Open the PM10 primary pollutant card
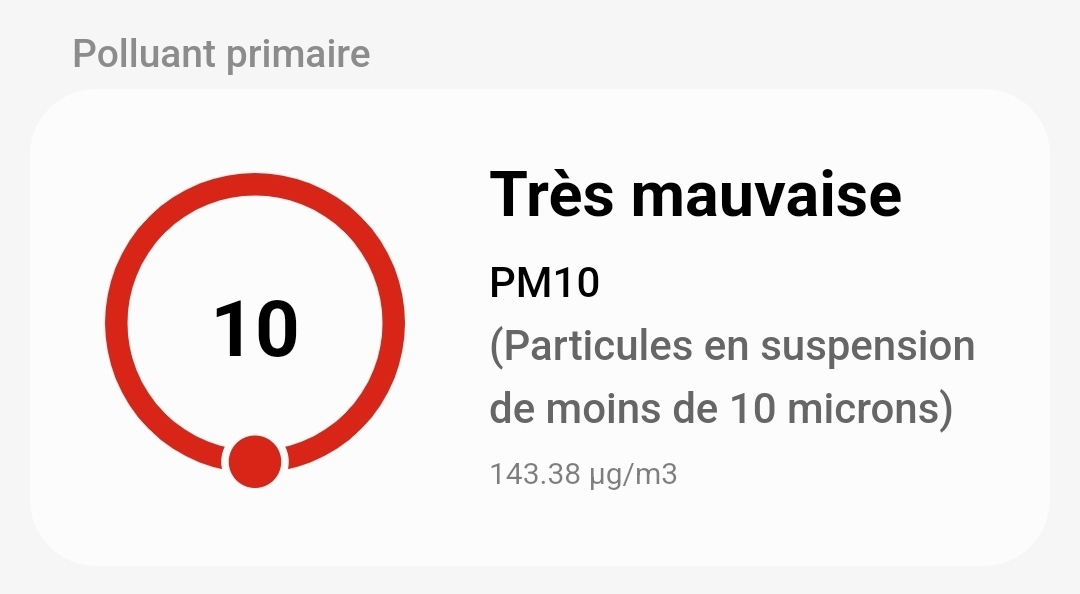 [x=540, y=328]
